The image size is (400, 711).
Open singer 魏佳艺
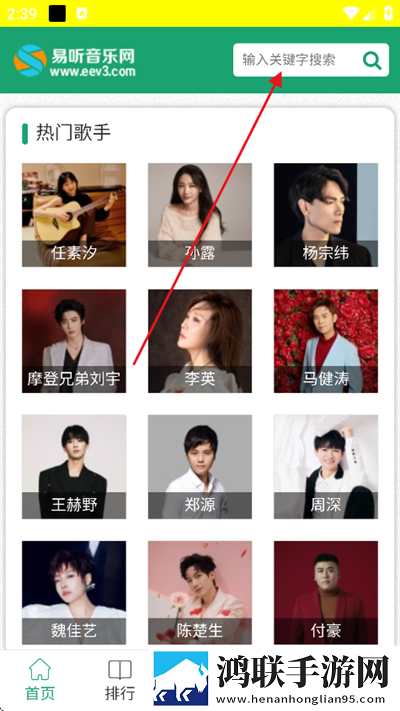(x=74, y=593)
